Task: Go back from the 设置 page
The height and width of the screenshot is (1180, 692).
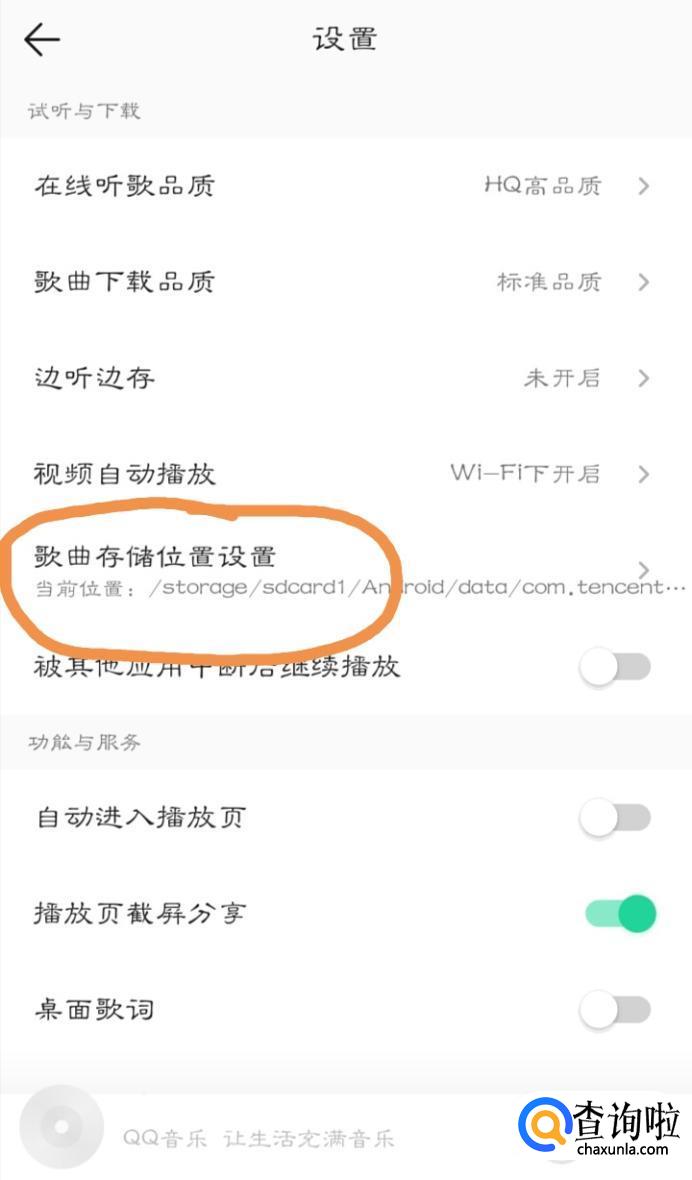Action: (41, 39)
